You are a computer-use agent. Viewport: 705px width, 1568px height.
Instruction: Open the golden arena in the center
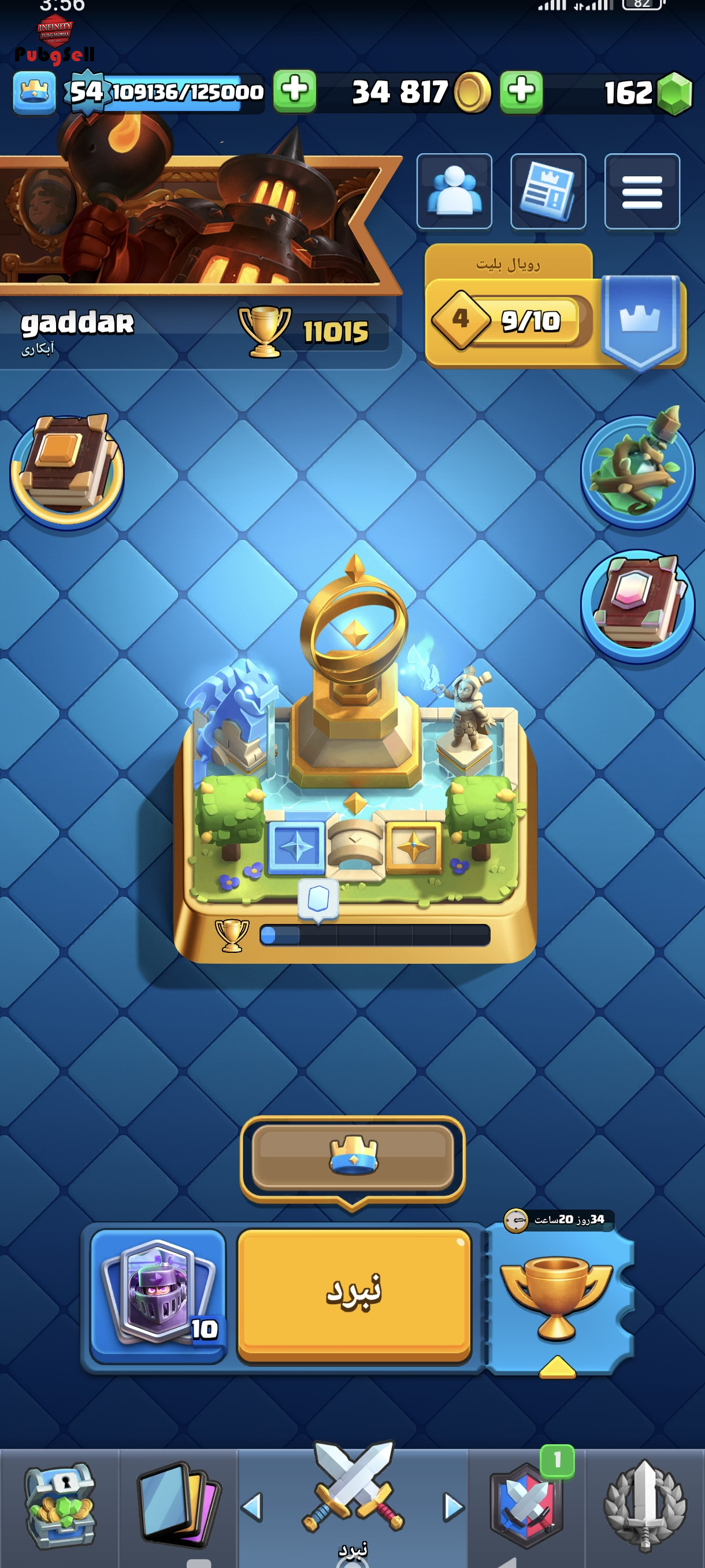coord(355,761)
